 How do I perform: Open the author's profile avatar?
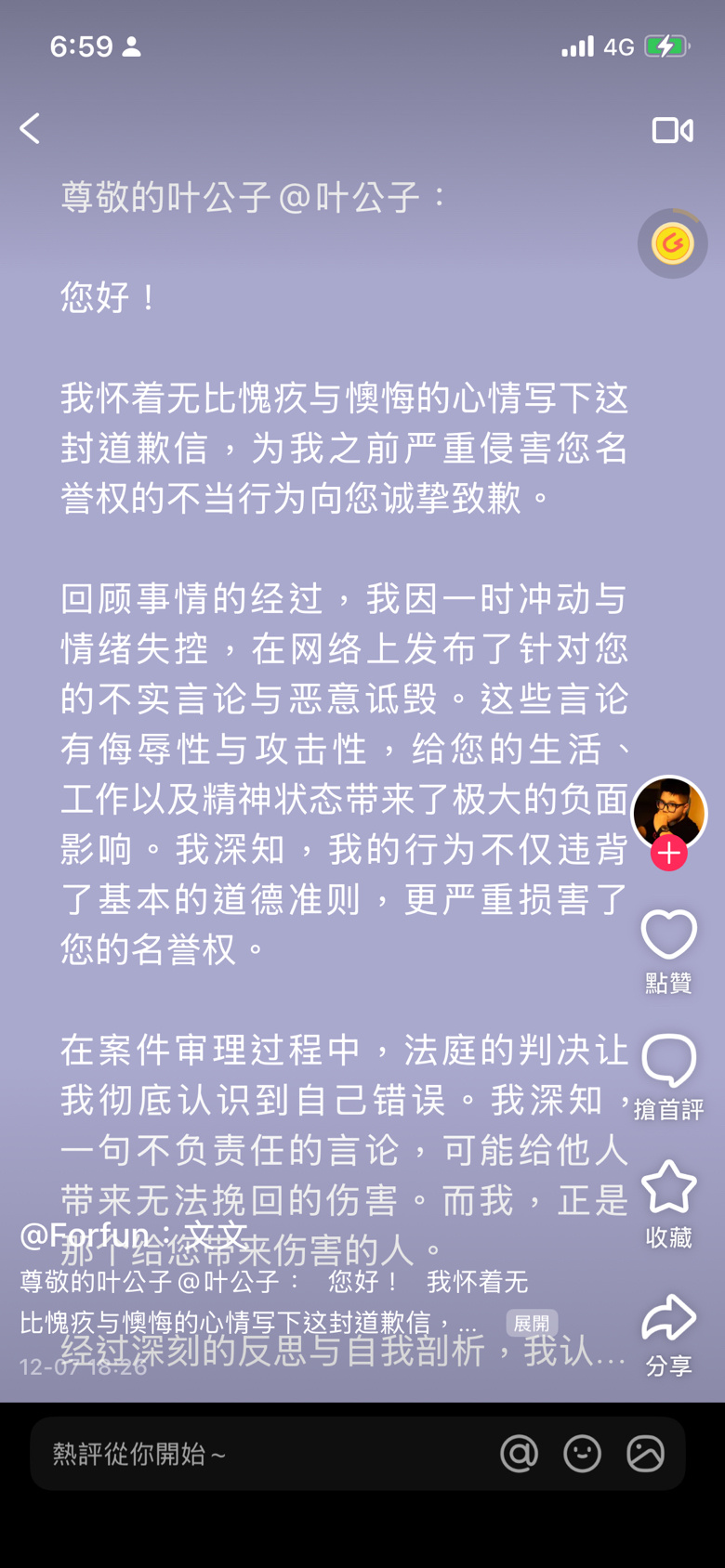pyautogui.click(x=669, y=813)
